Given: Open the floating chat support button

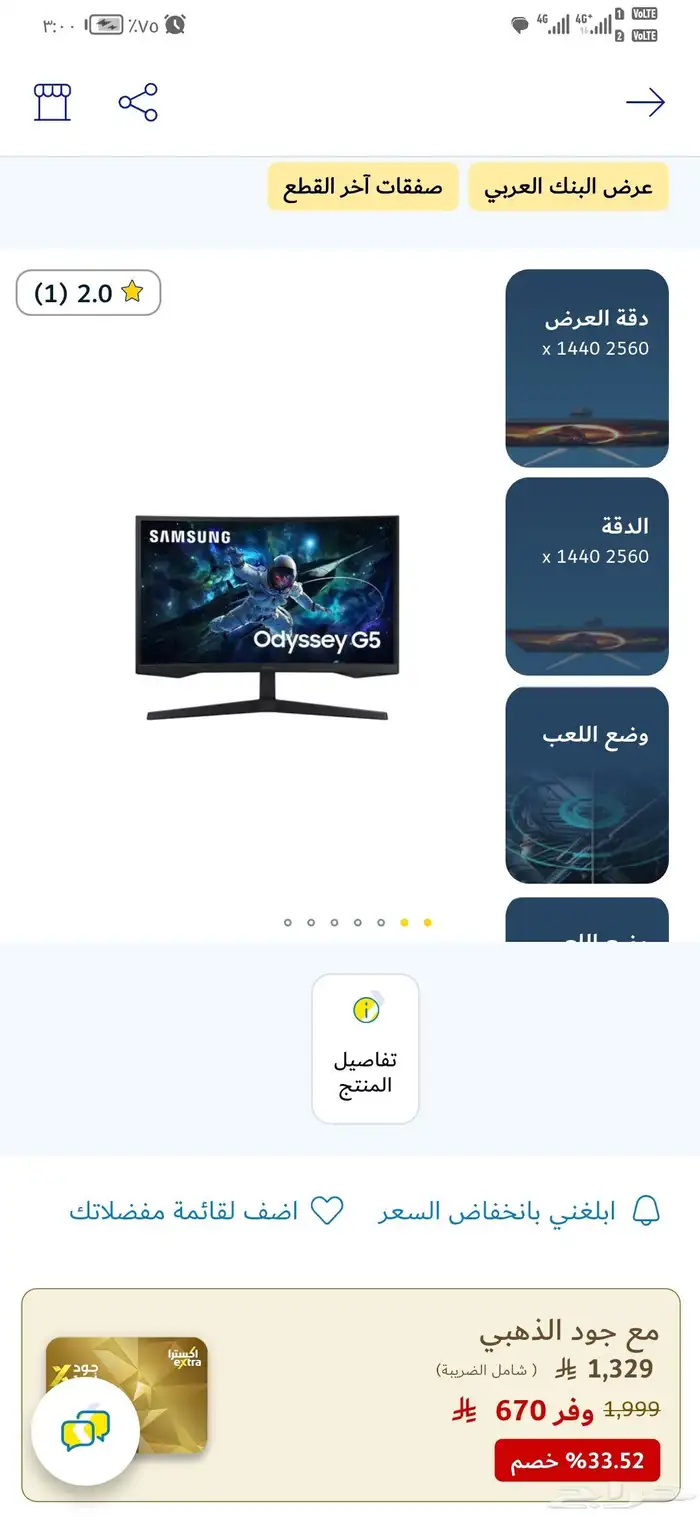Looking at the screenshot, I should [86, 1432].
